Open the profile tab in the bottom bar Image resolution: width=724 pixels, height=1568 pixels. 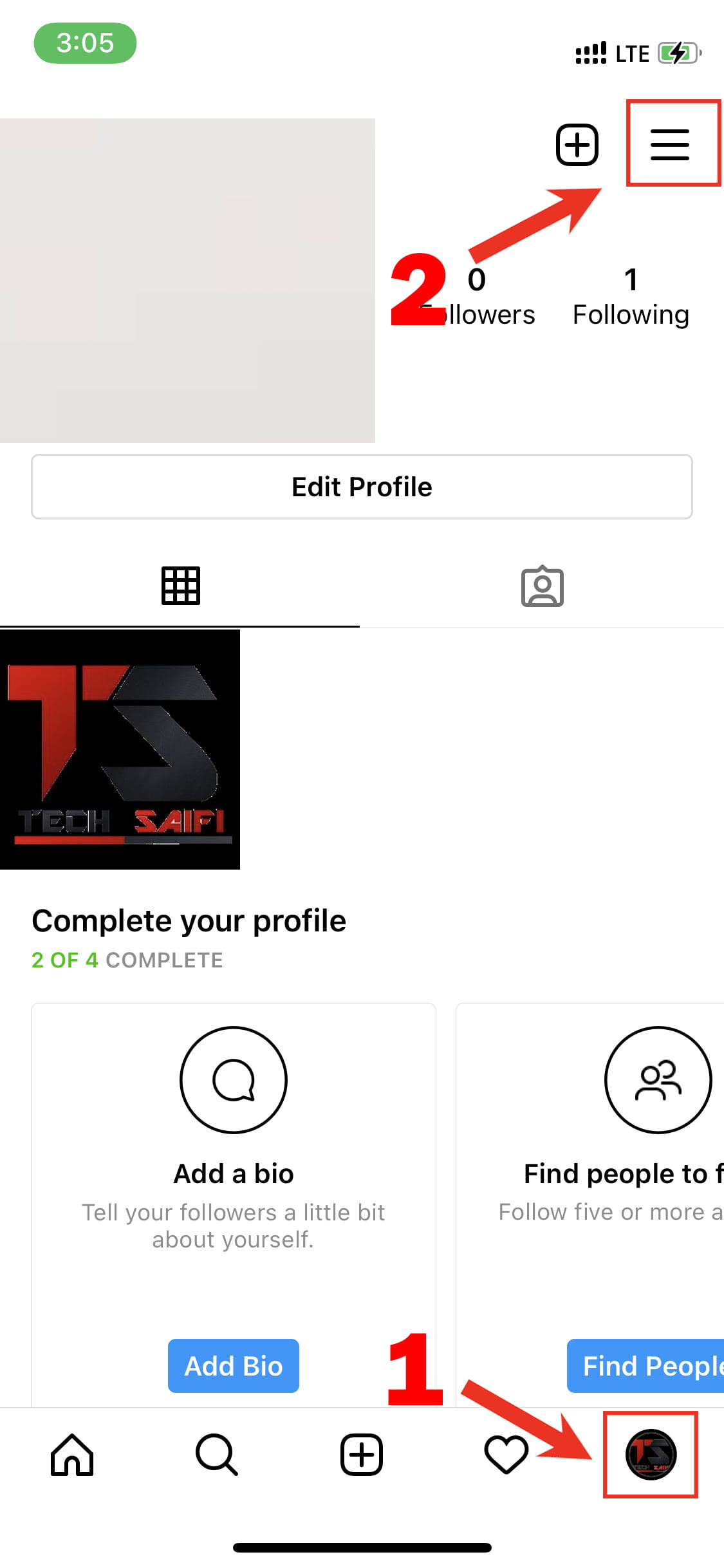(651, 1455)
